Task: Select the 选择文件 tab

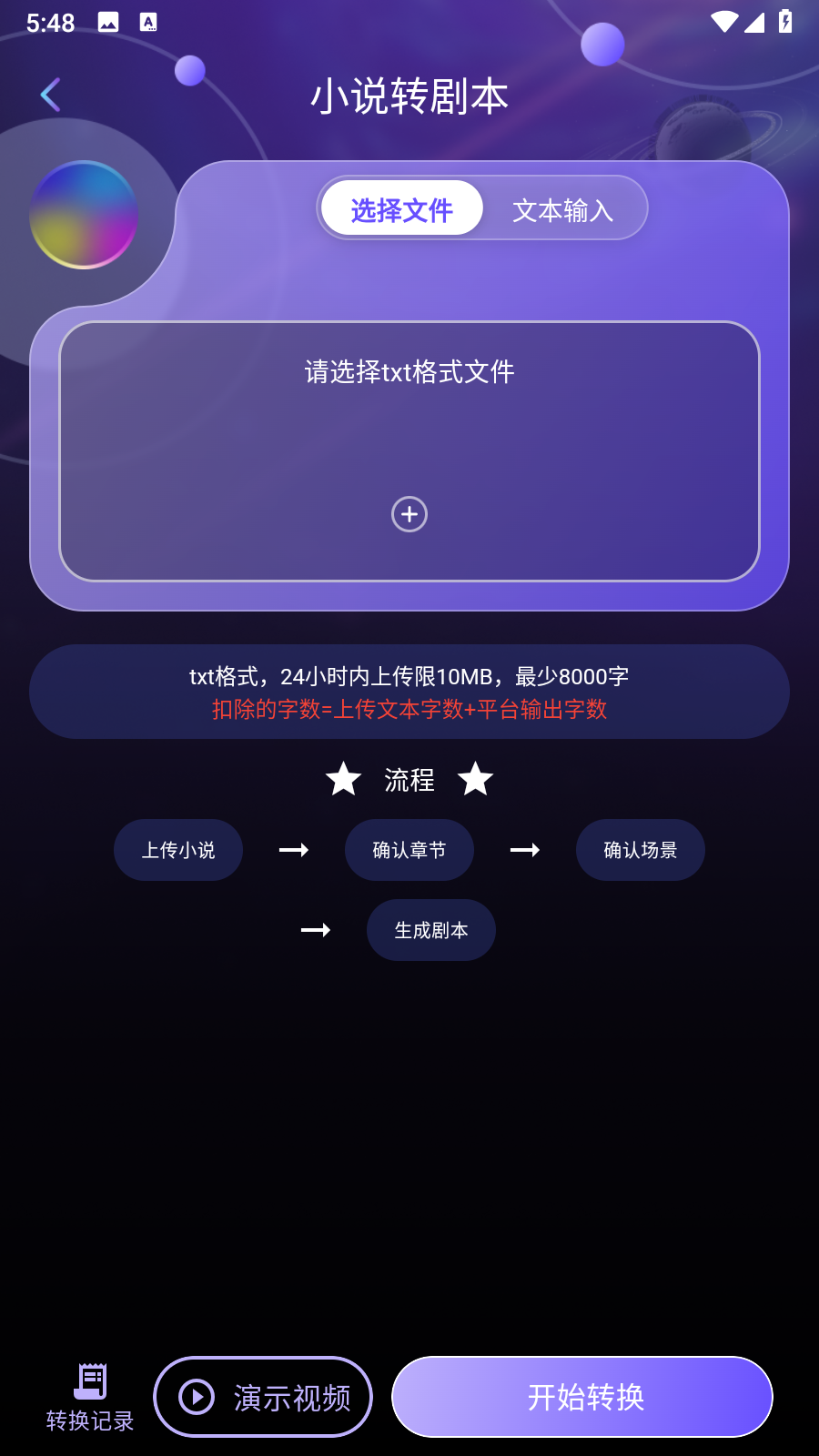Action: point(401,208)
